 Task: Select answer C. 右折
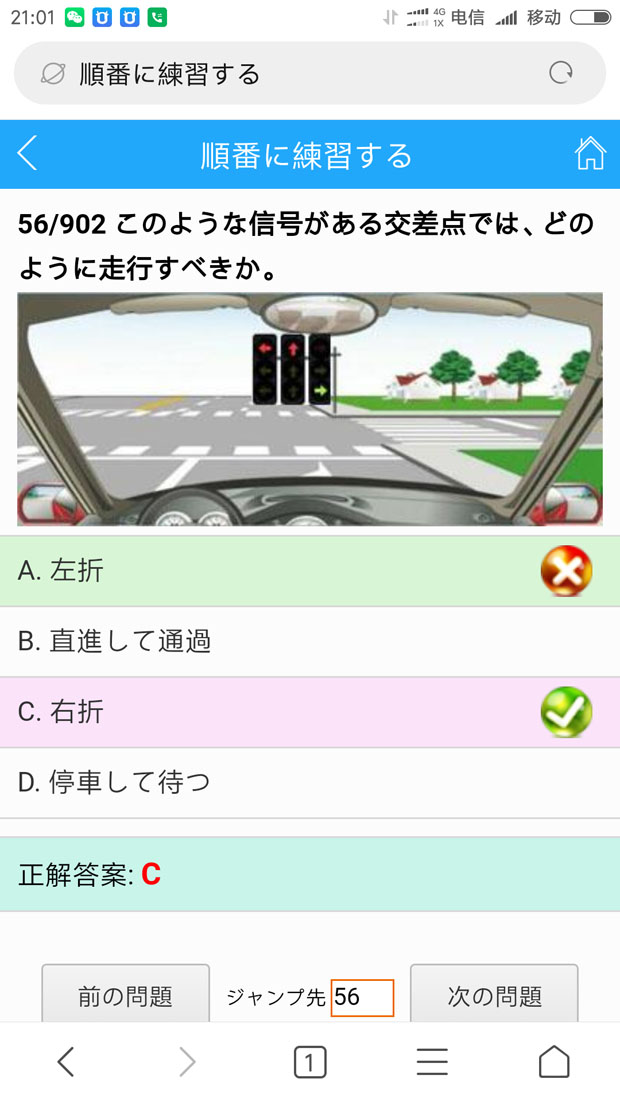coord(310,712)
